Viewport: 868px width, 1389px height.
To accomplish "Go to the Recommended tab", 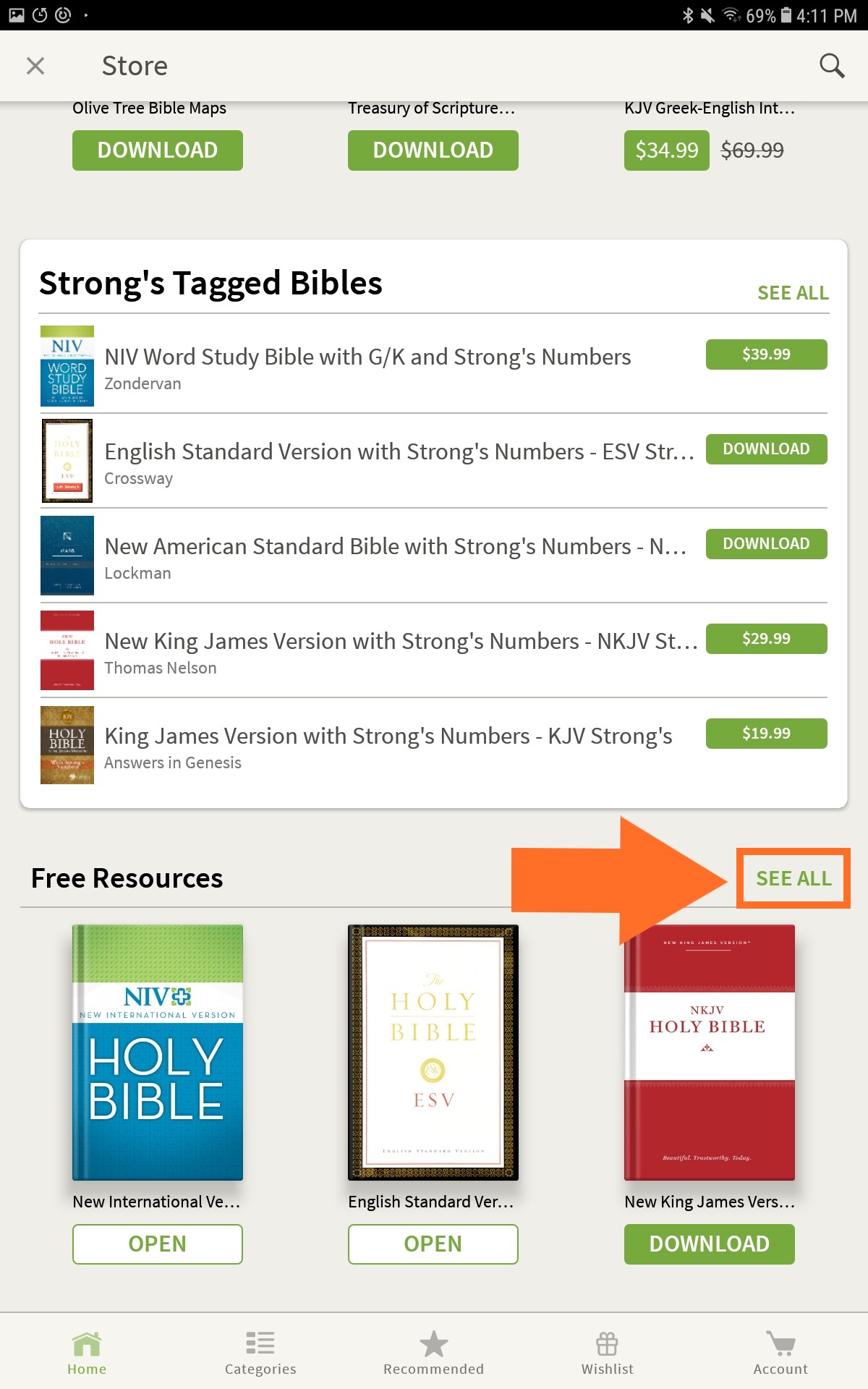I will tap(433, 1351).
